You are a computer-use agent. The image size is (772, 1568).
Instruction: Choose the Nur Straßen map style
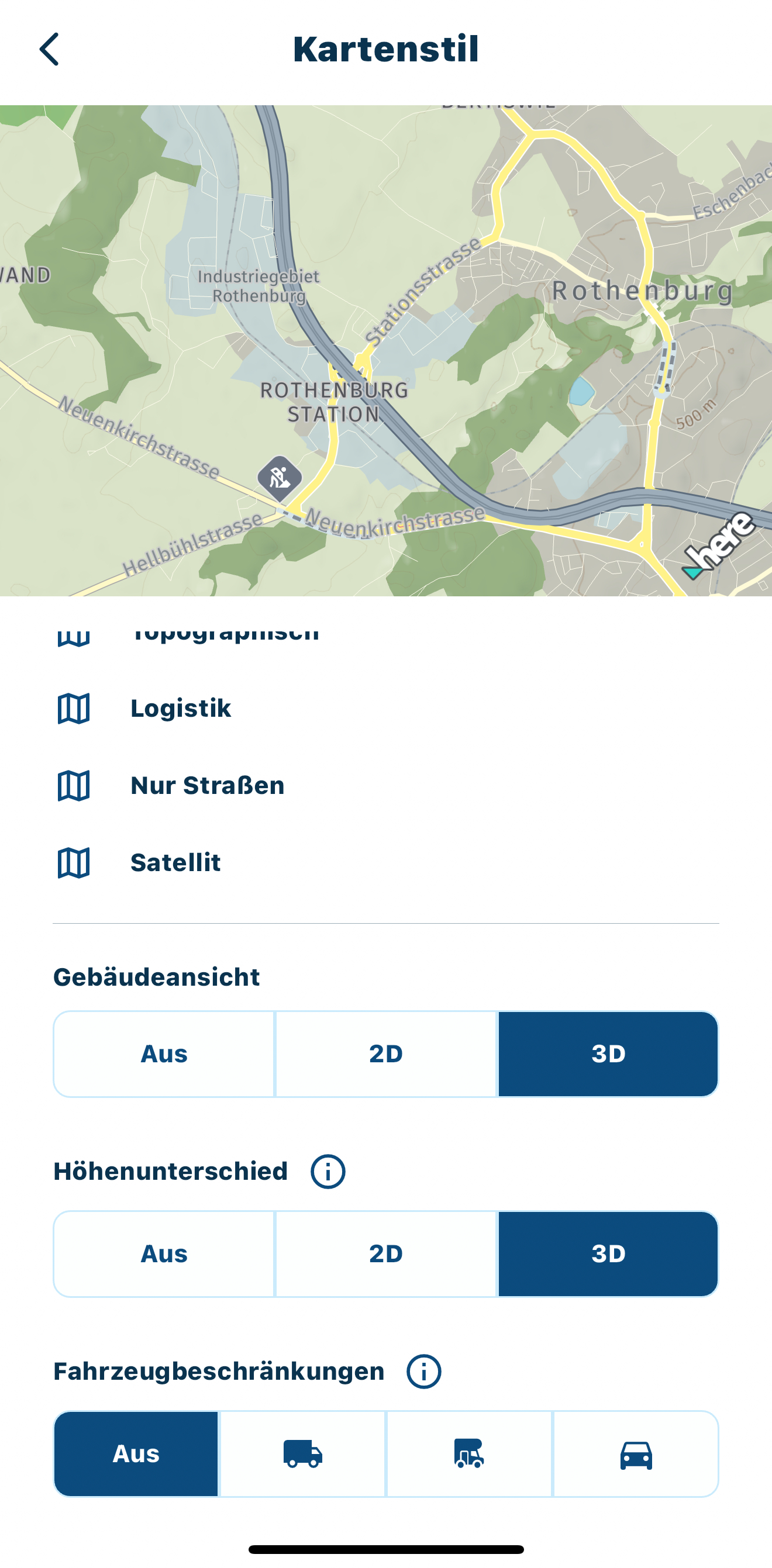(207, 785)
